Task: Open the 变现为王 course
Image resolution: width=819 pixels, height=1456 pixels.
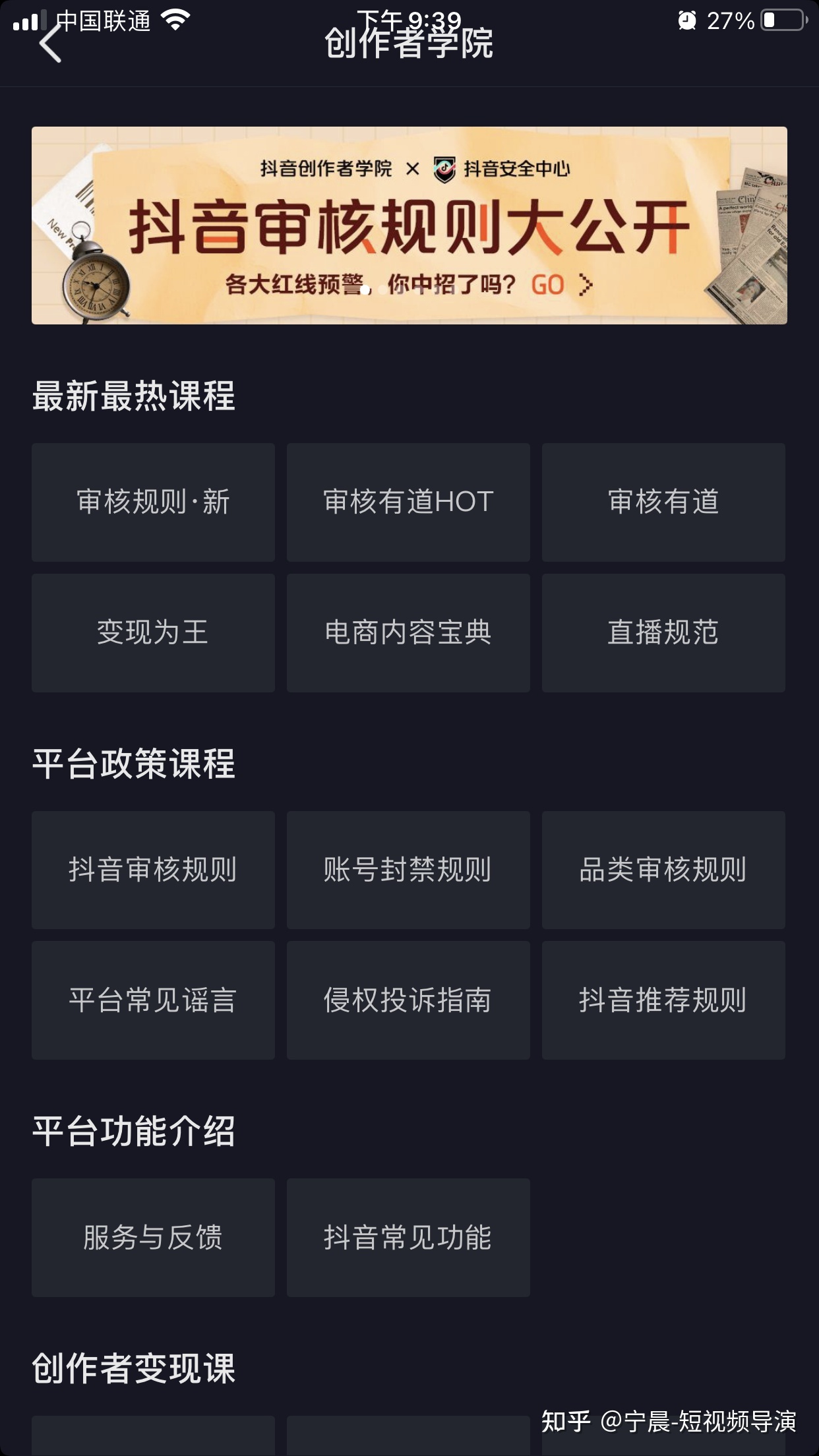Action: click(152, 632)
